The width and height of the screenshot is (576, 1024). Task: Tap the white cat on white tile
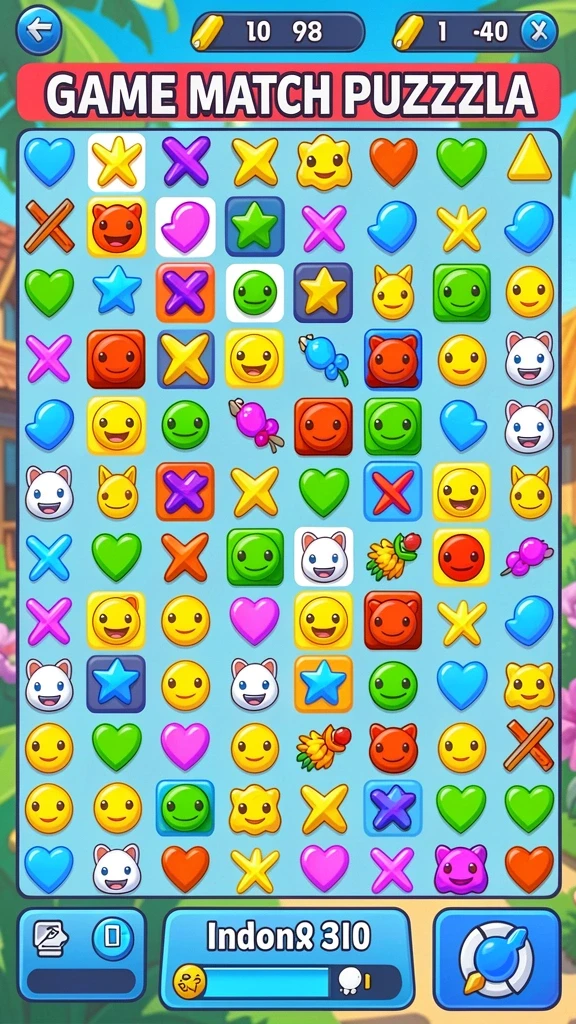point(324,556)
